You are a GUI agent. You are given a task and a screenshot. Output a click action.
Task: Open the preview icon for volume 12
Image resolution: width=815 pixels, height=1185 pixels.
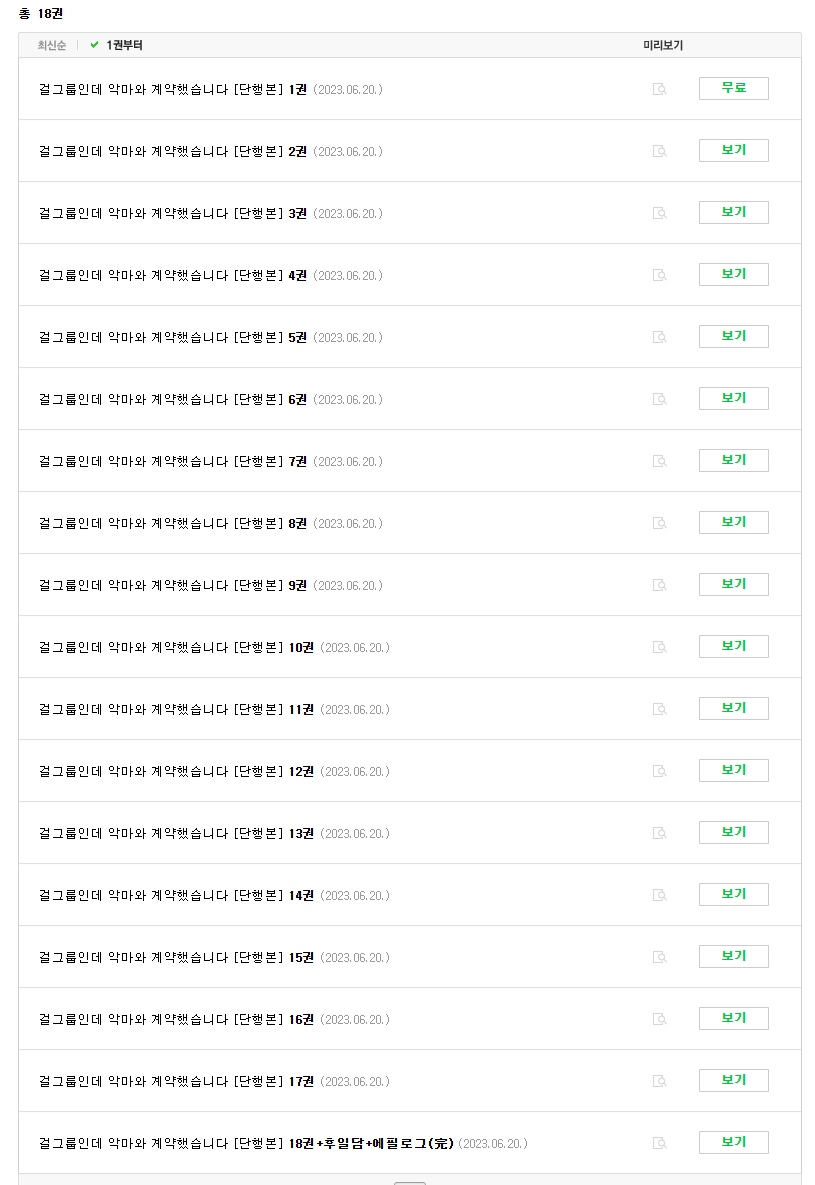coord(658,770)
